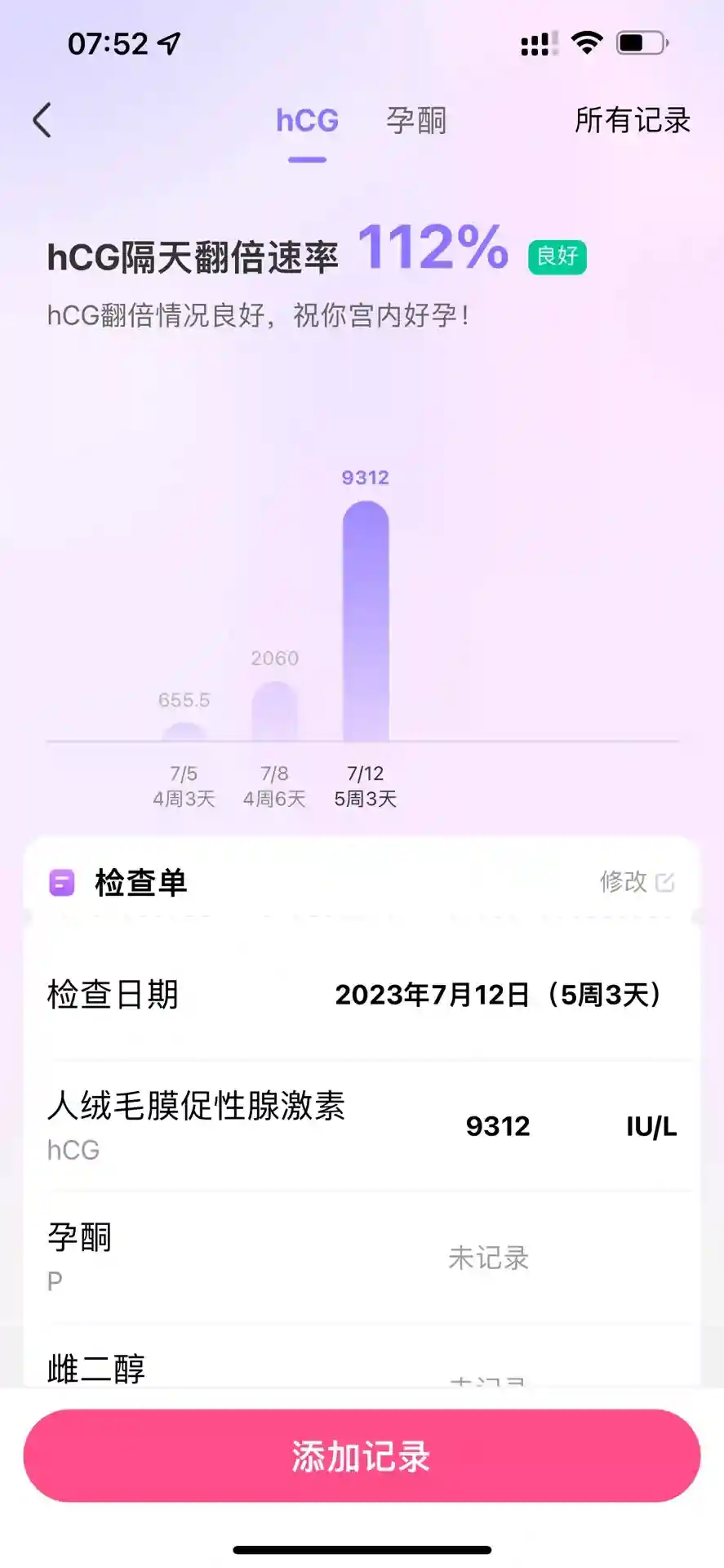Select the 7/5 bar showing 655.5
The image size is (724, 1568).
pos(184,731)
